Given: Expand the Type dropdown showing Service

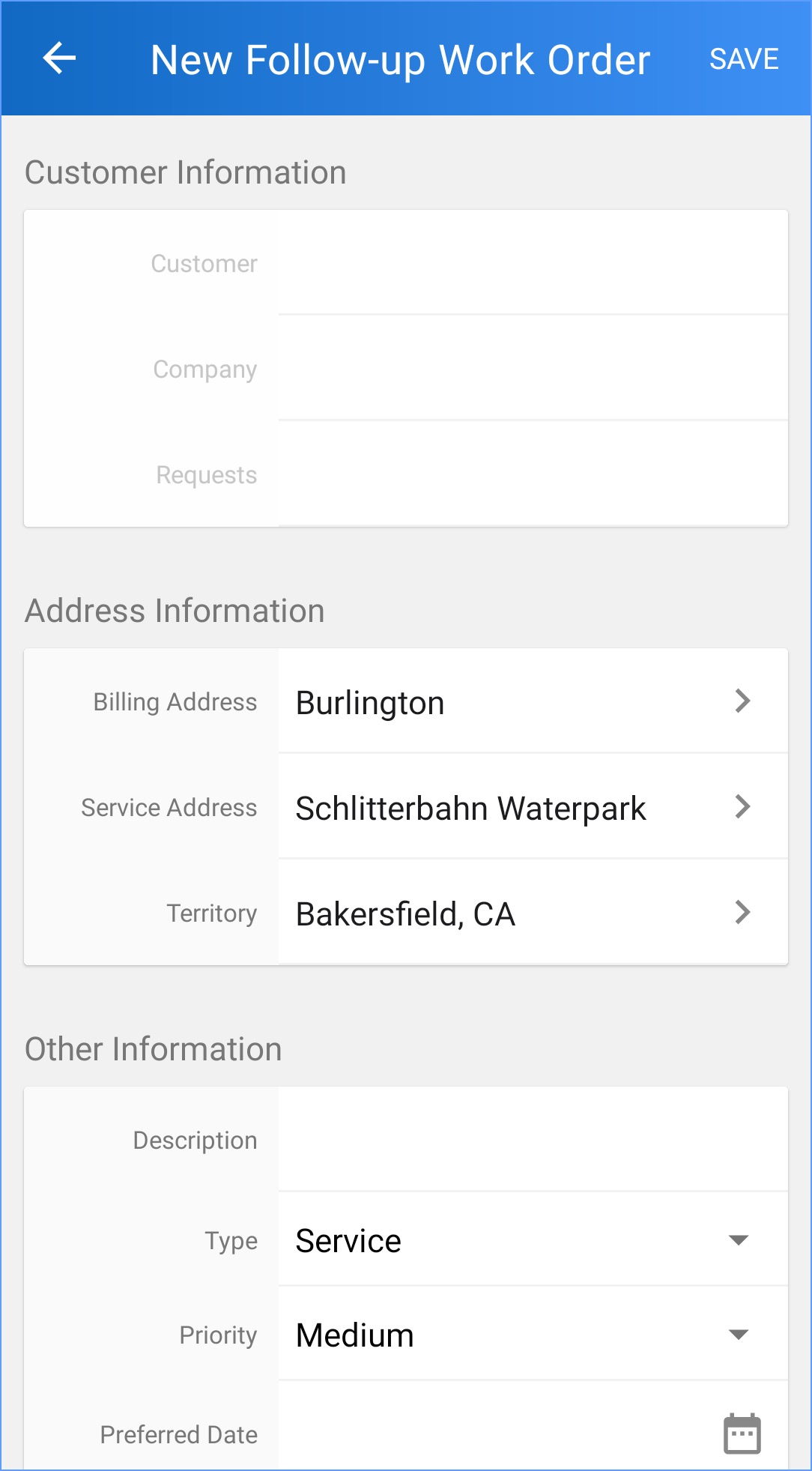Looking at the screenshot, I should tap(532, 1240).
